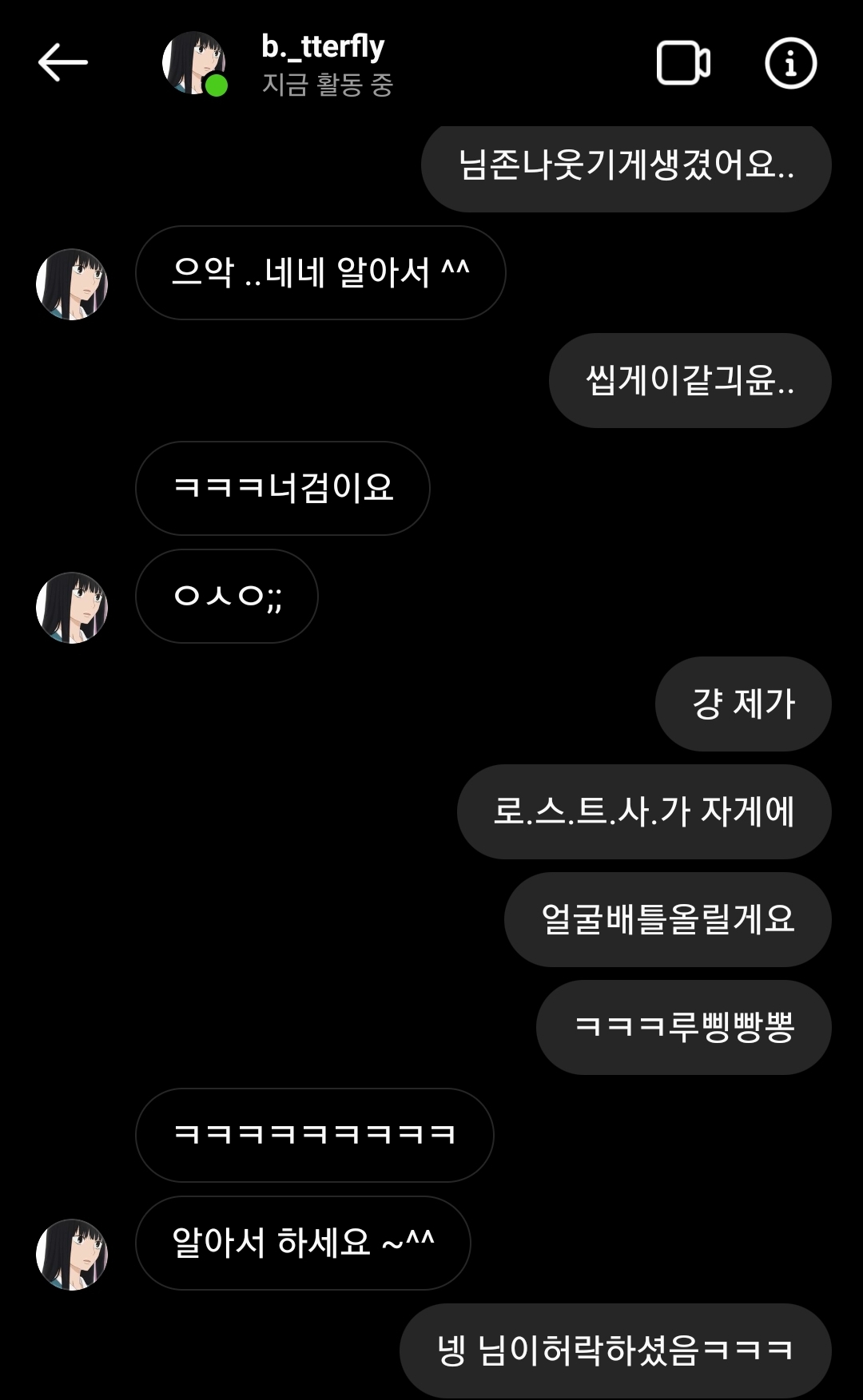Go back to the message list

point(62,63)
